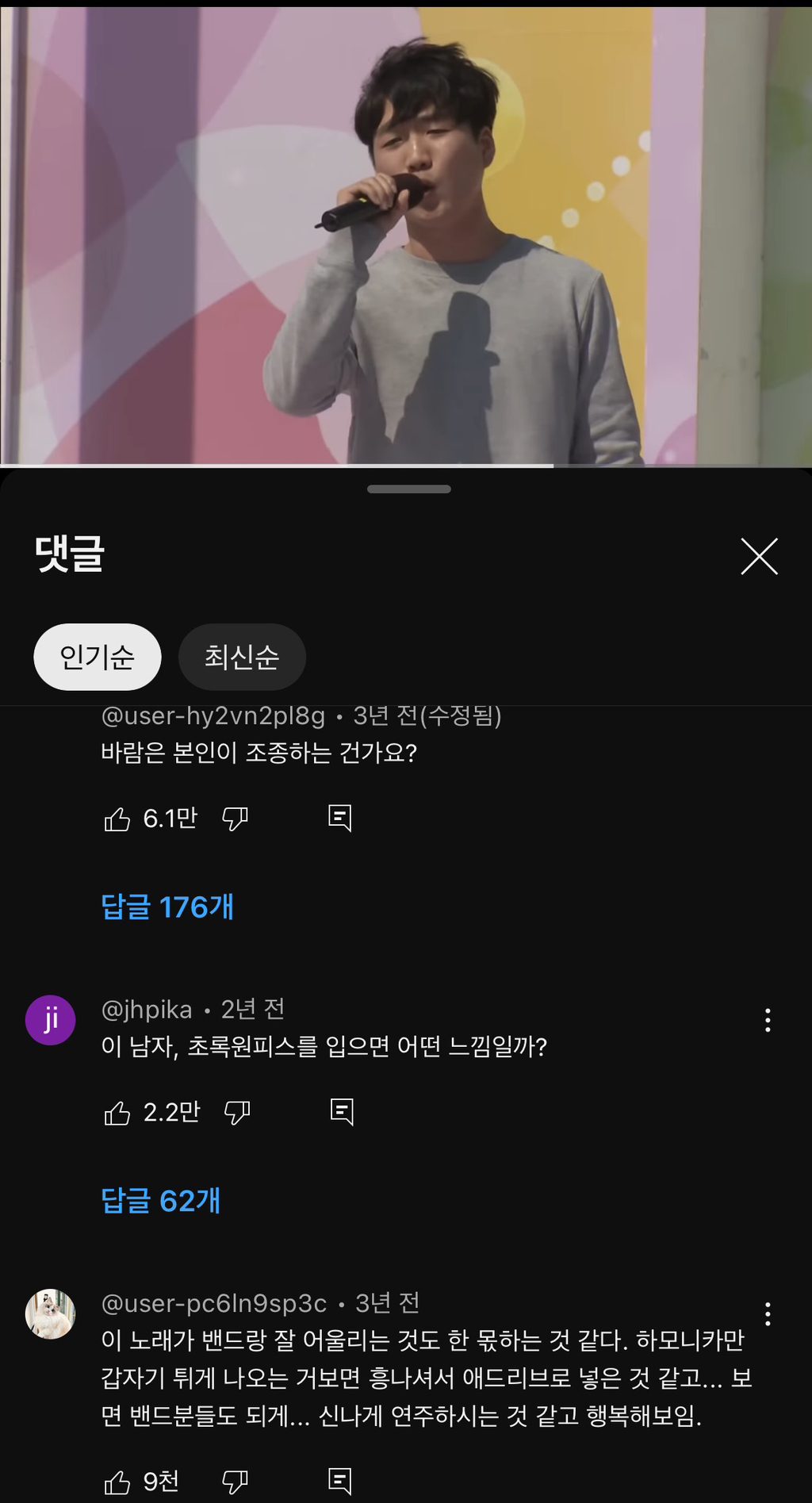Image resolution: width=812 pixels, height=1503 pixels.
Task: Open @jhpika's profile avatar
Action: coord(51,1020)
